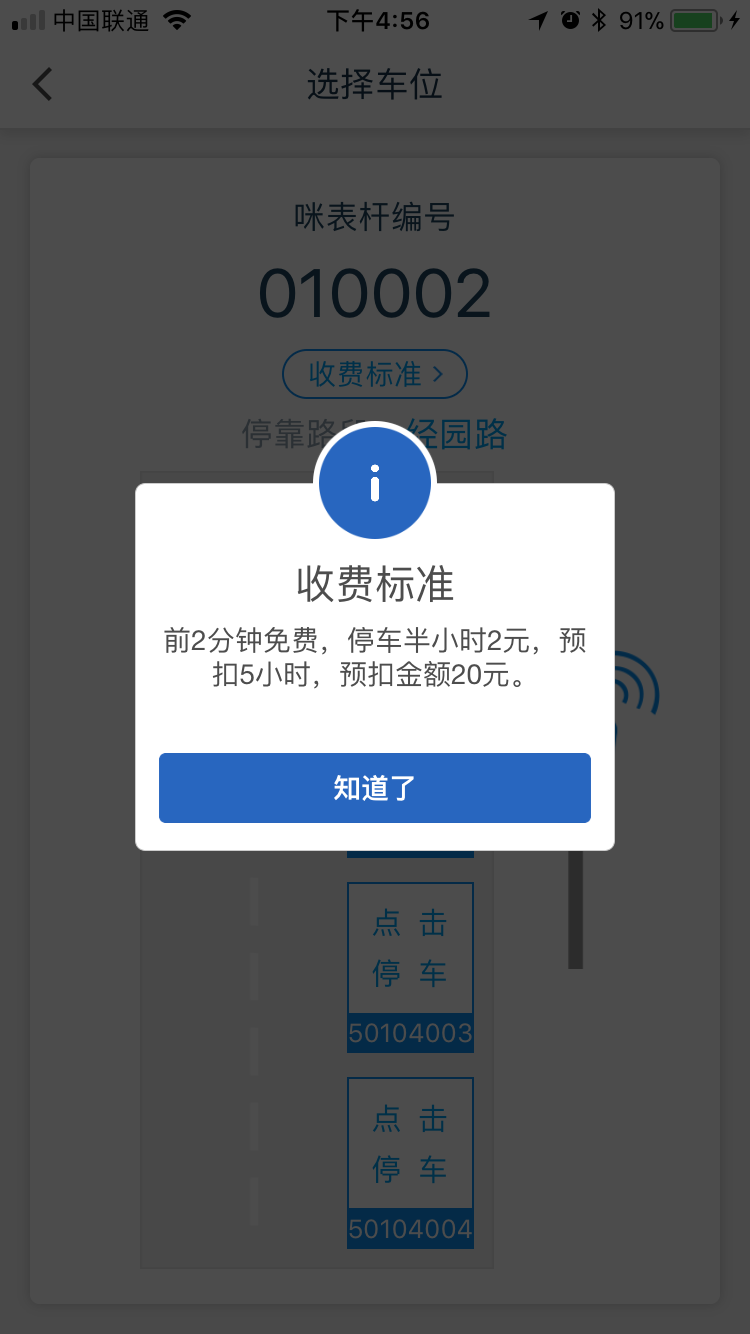Open the 收费标准 pill button
The image size is (750, 1334).
tap(375, 373)
